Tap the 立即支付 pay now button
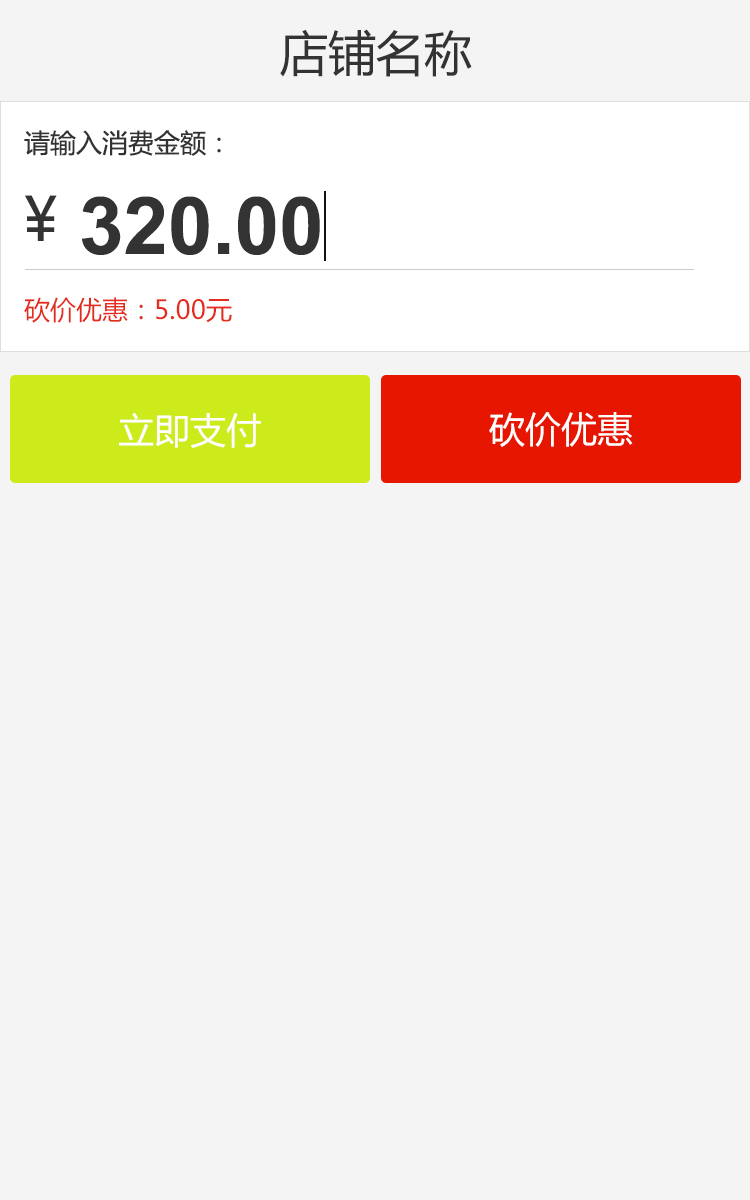750x1200 pixels. pyautogui.click(x=190, y=429)
